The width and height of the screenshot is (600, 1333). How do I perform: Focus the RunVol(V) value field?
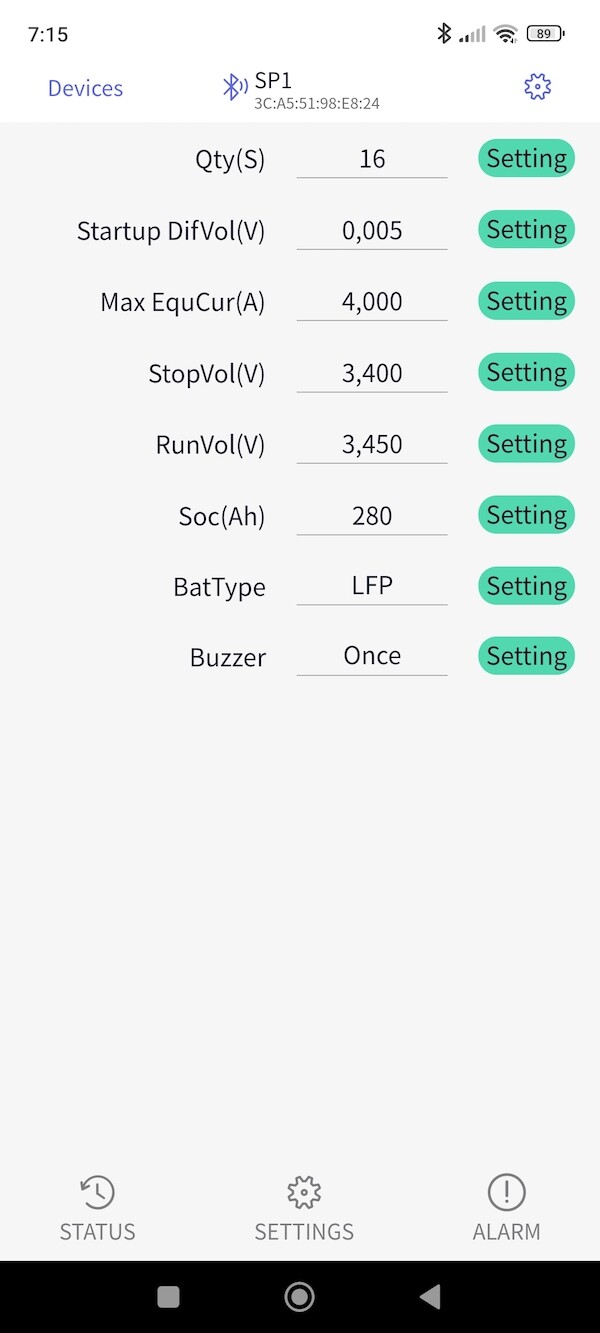pyautogui.click(x=372, y=445)
